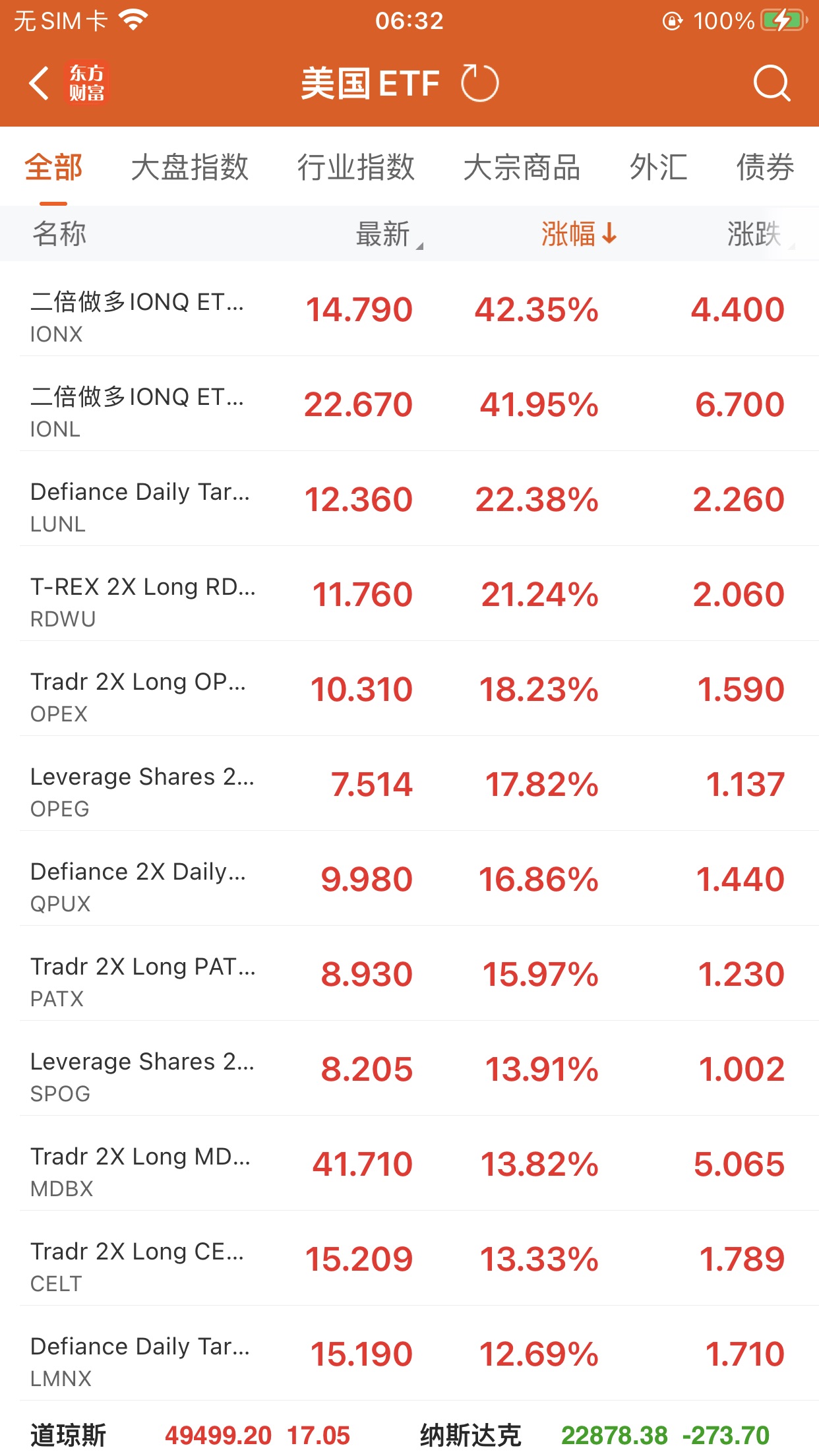This screenshot has width=819, height=1456.
Task: Switch to the 行业指数 tab
Action: [x=355, y=167]
